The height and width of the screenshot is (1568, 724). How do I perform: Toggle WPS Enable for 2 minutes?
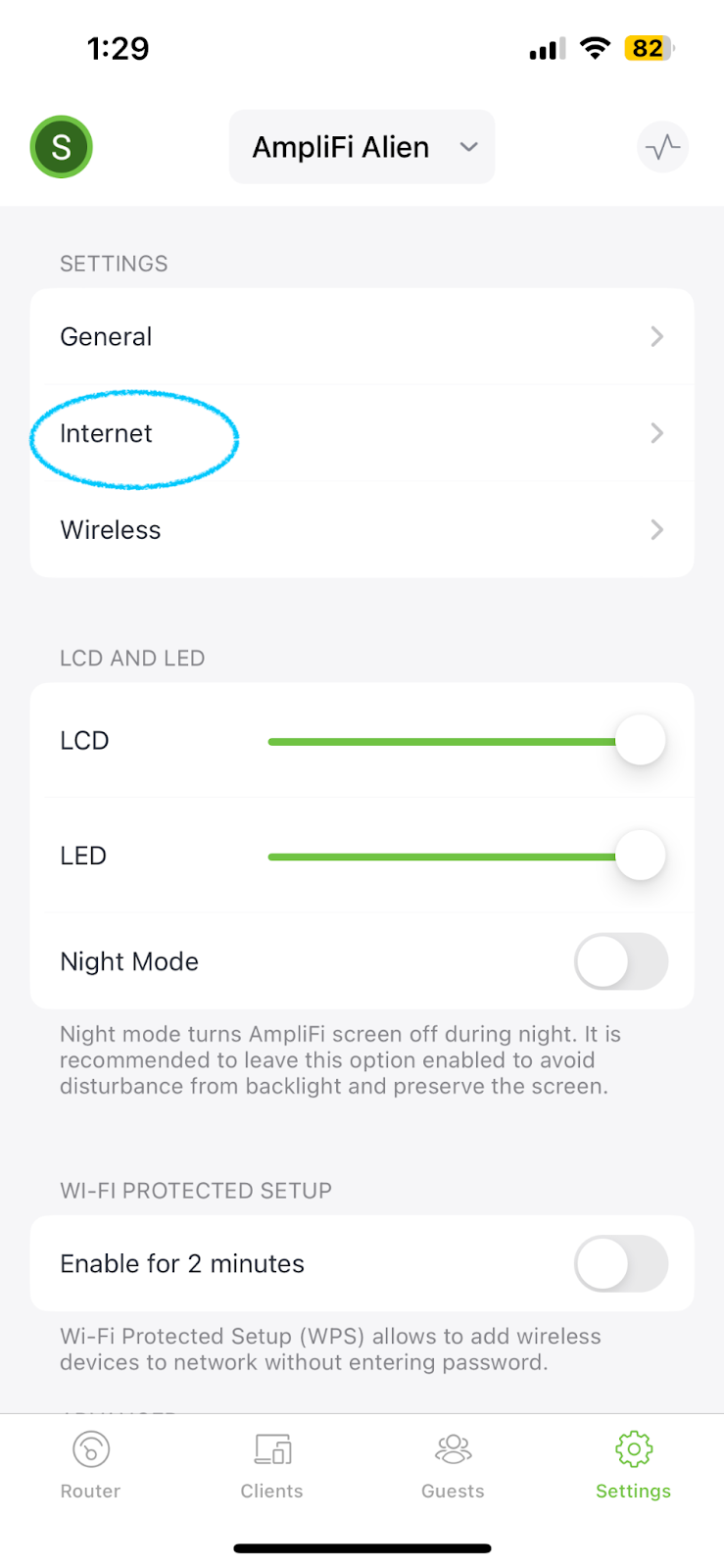621,1263
